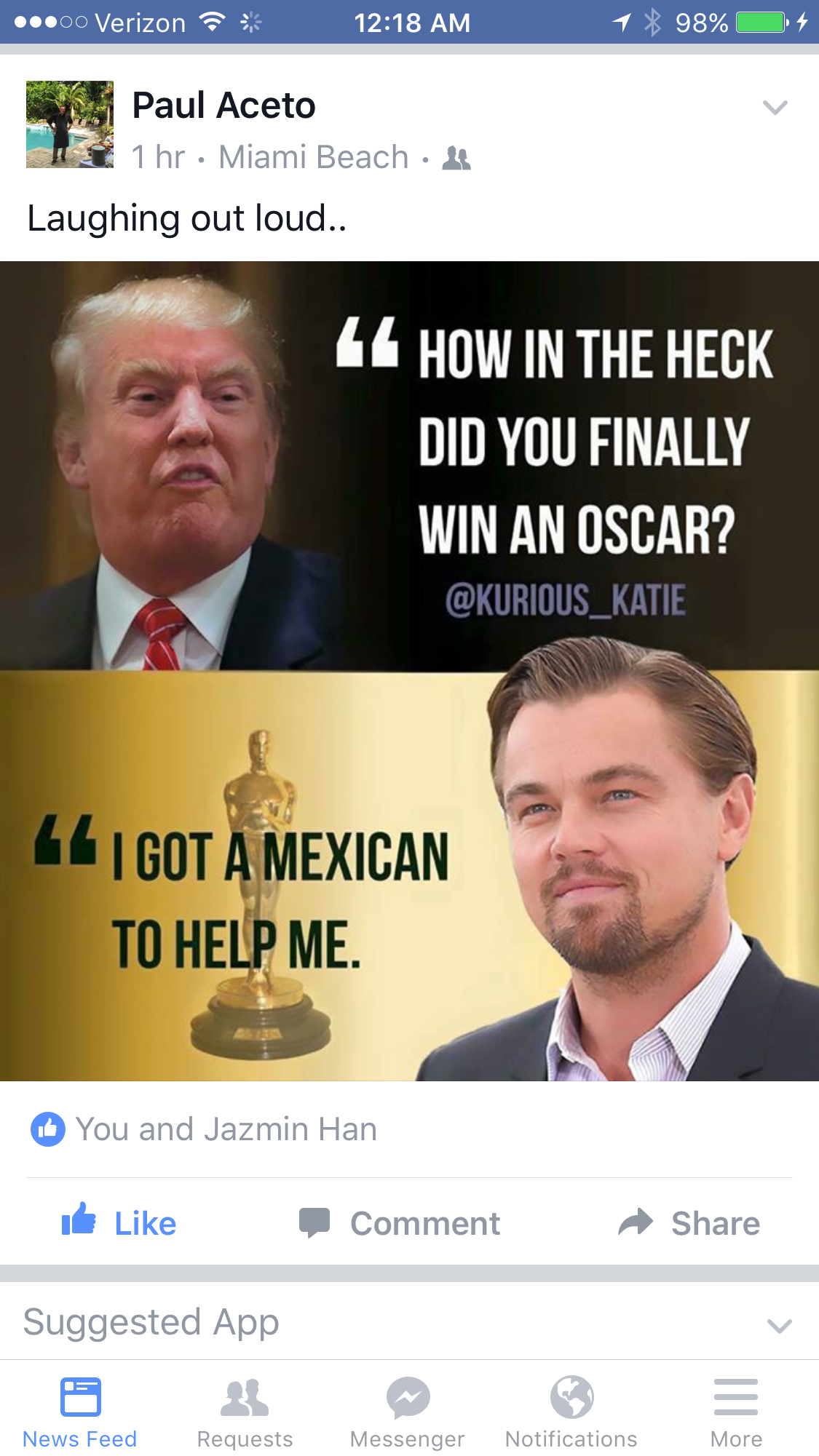
Task: Open the meme photo in the post
Action: pyautogui.click(x=409, y=670)
